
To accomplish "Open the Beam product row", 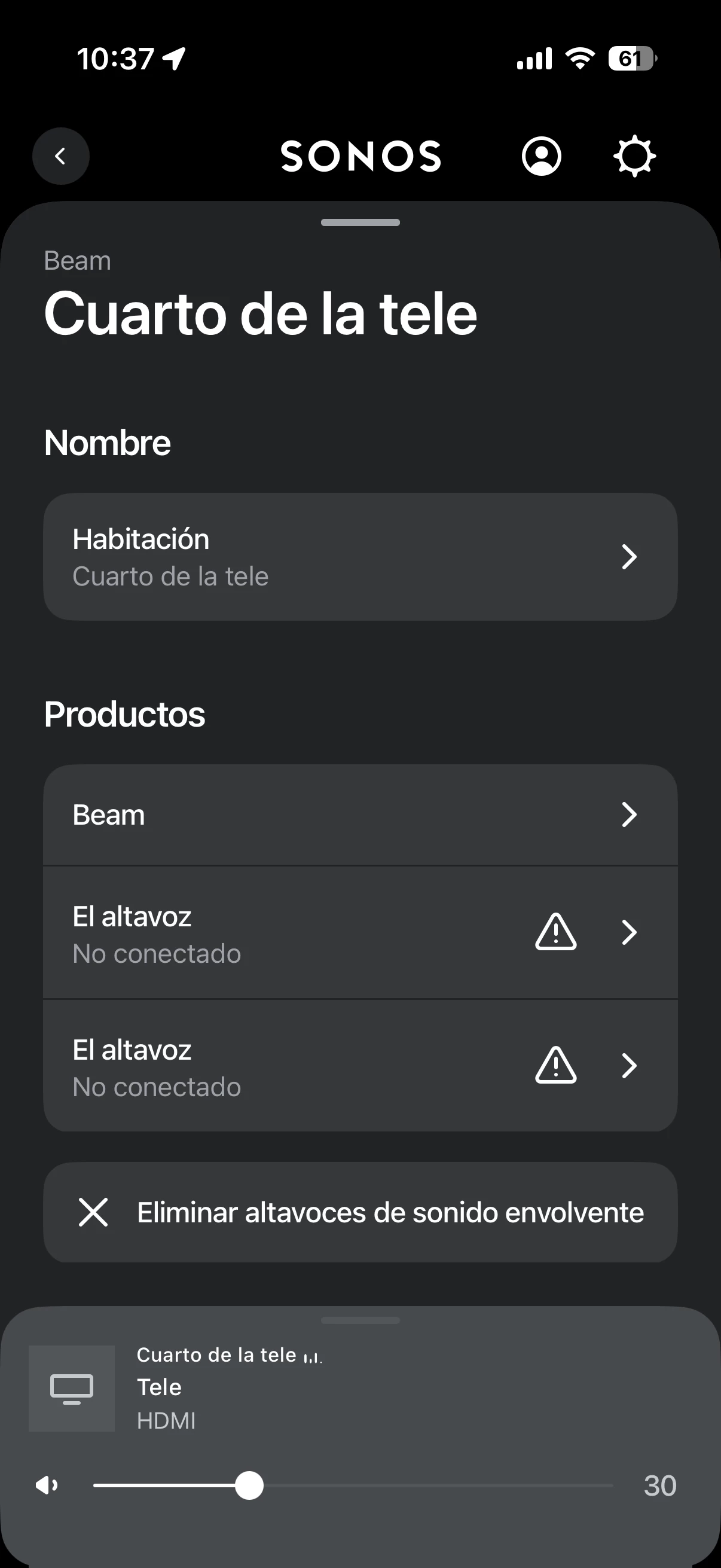I will click(x=360, y=815).
